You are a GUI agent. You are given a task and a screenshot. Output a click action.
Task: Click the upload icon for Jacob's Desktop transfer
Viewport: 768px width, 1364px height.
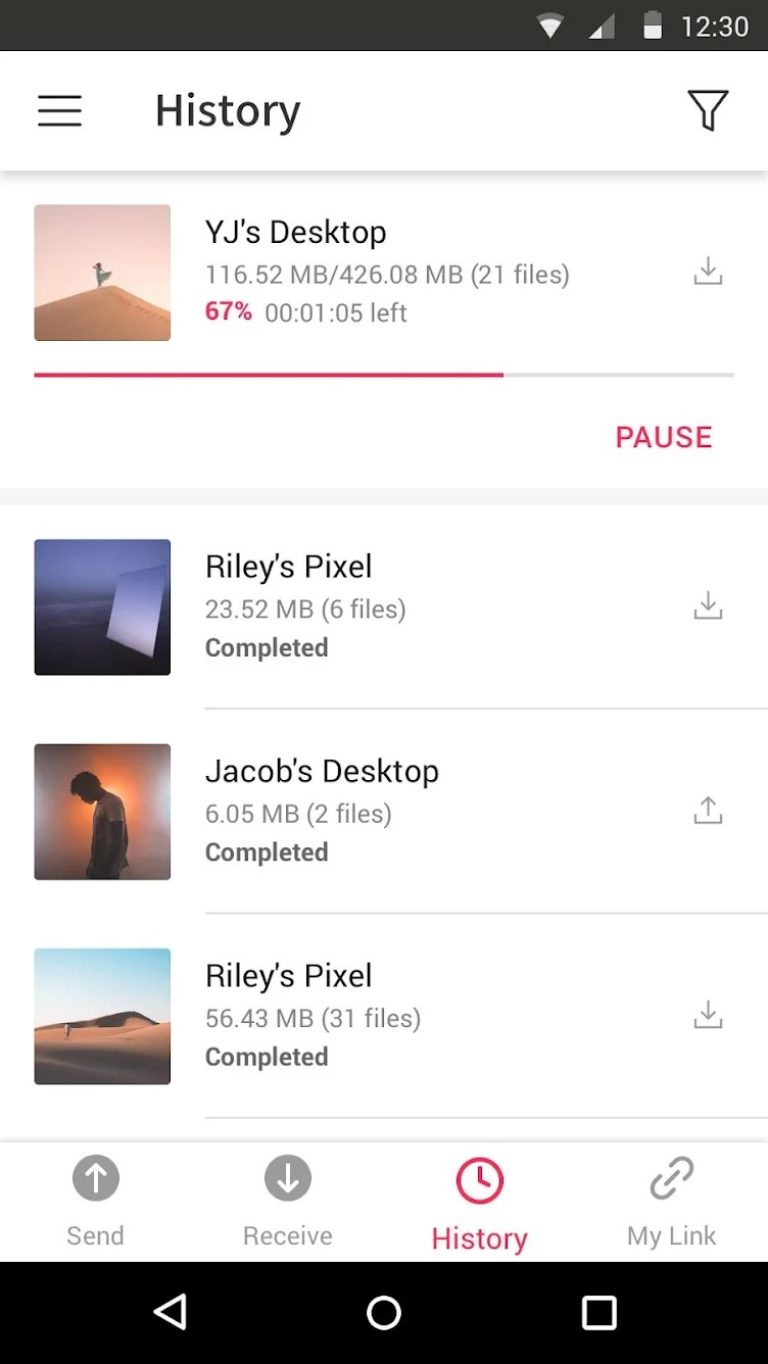coord(708,810)
